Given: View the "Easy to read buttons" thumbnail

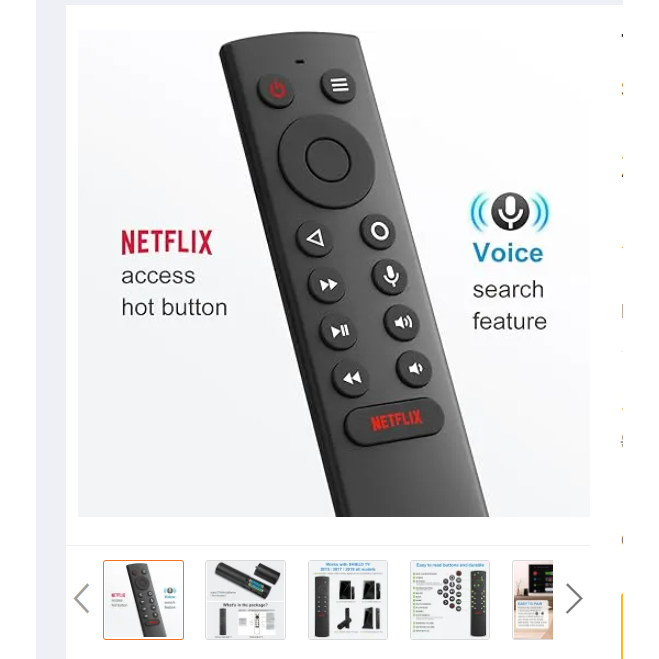Looking at the screenshot, I should tap(450, 600).
